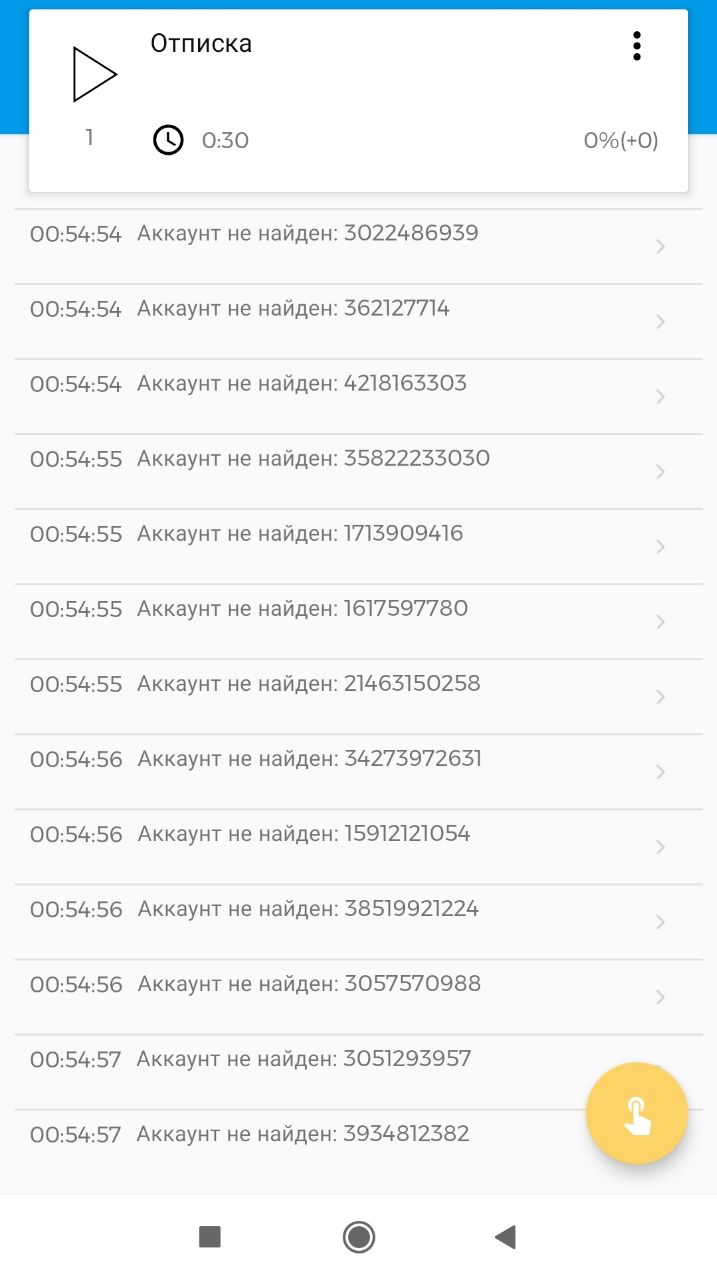Open log entry for account 35822233030
This screenshot has width=717, height=1280.
358,472
